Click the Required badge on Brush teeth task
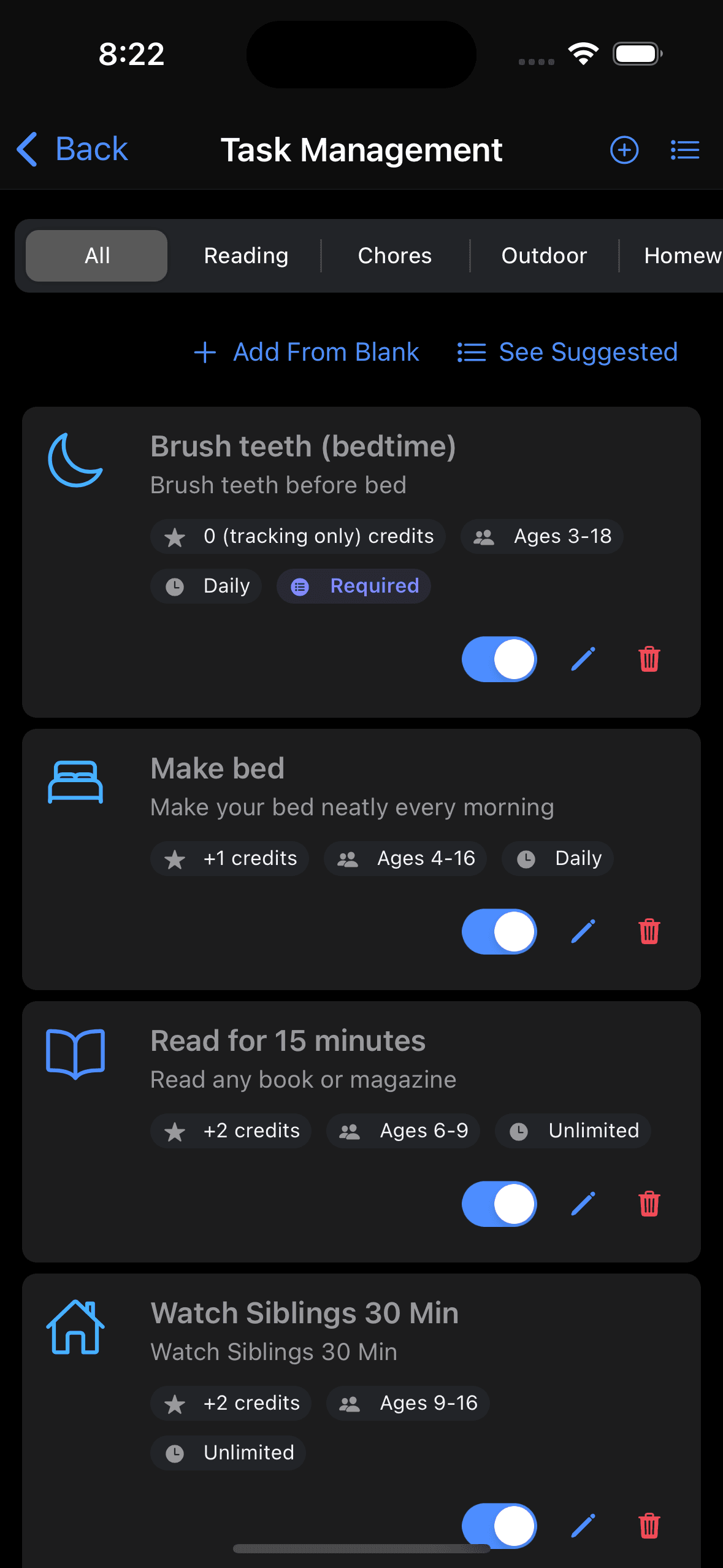The image size is (723, 1568). [x=354, y=586]
